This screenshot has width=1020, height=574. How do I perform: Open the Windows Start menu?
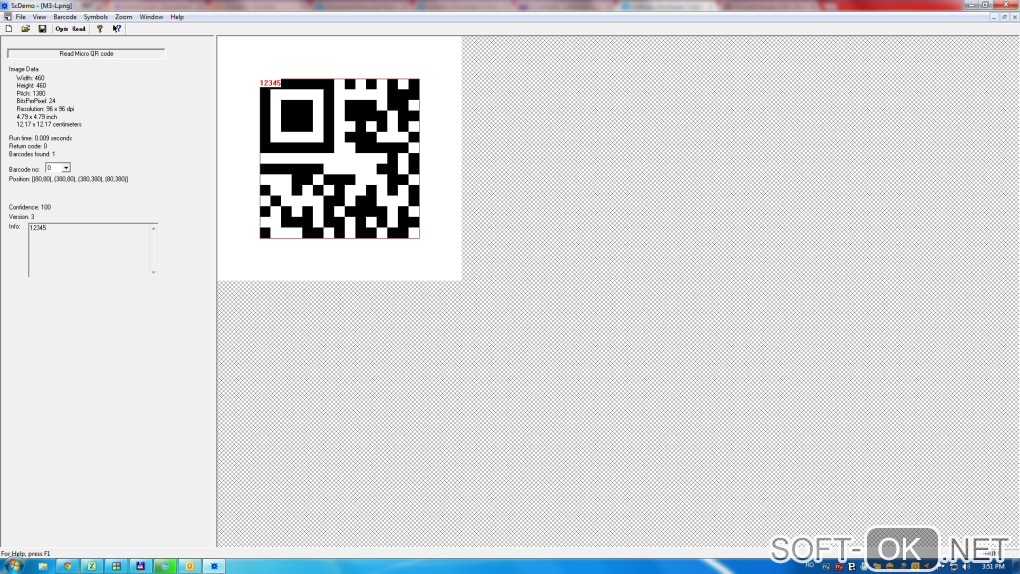tap(14, 566)
